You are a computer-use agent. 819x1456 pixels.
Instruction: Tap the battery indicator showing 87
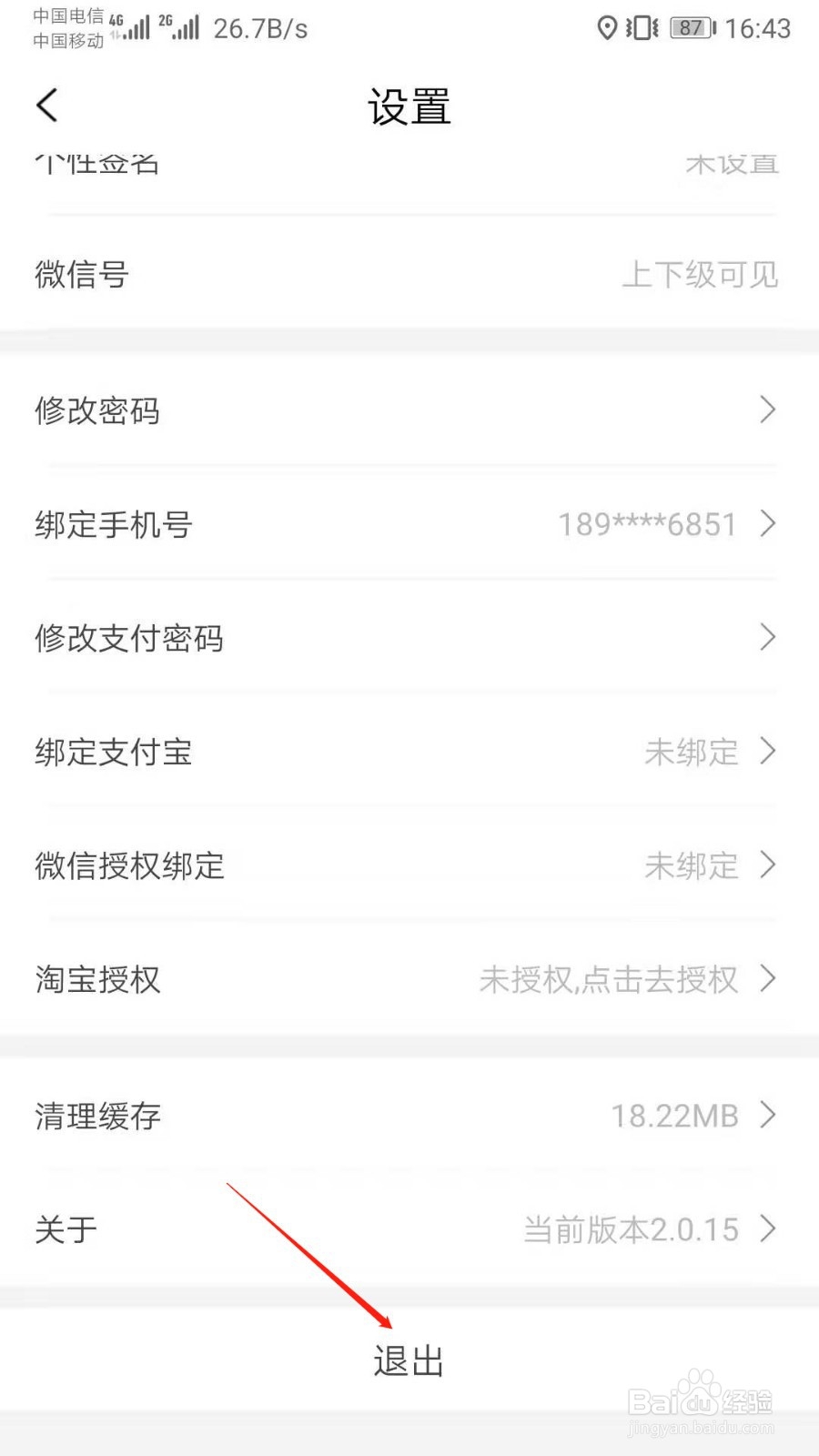[x=690, y=28]
